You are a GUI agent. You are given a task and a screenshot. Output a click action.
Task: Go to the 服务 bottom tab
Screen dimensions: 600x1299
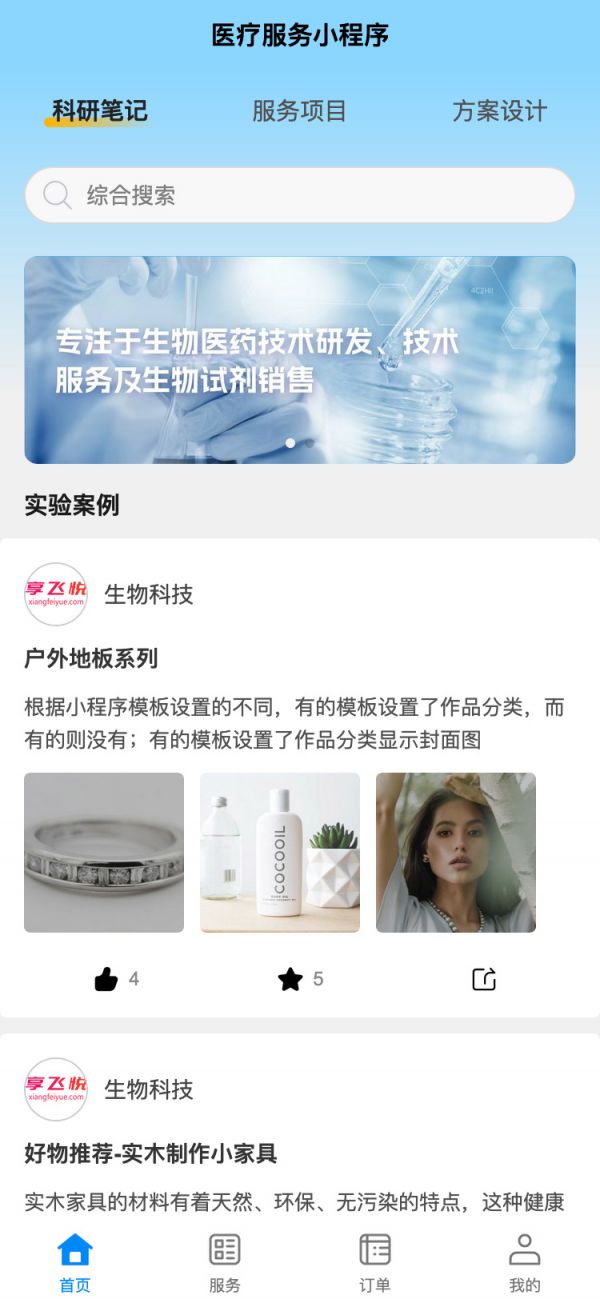click(225, 1262)
